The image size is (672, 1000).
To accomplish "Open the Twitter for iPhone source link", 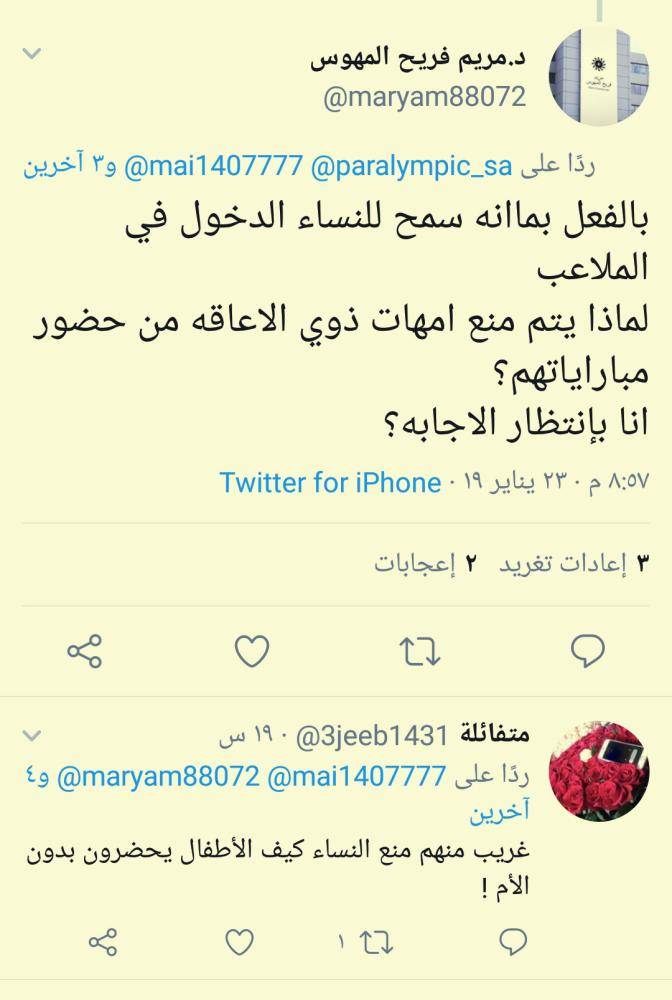I will point(330,483).
